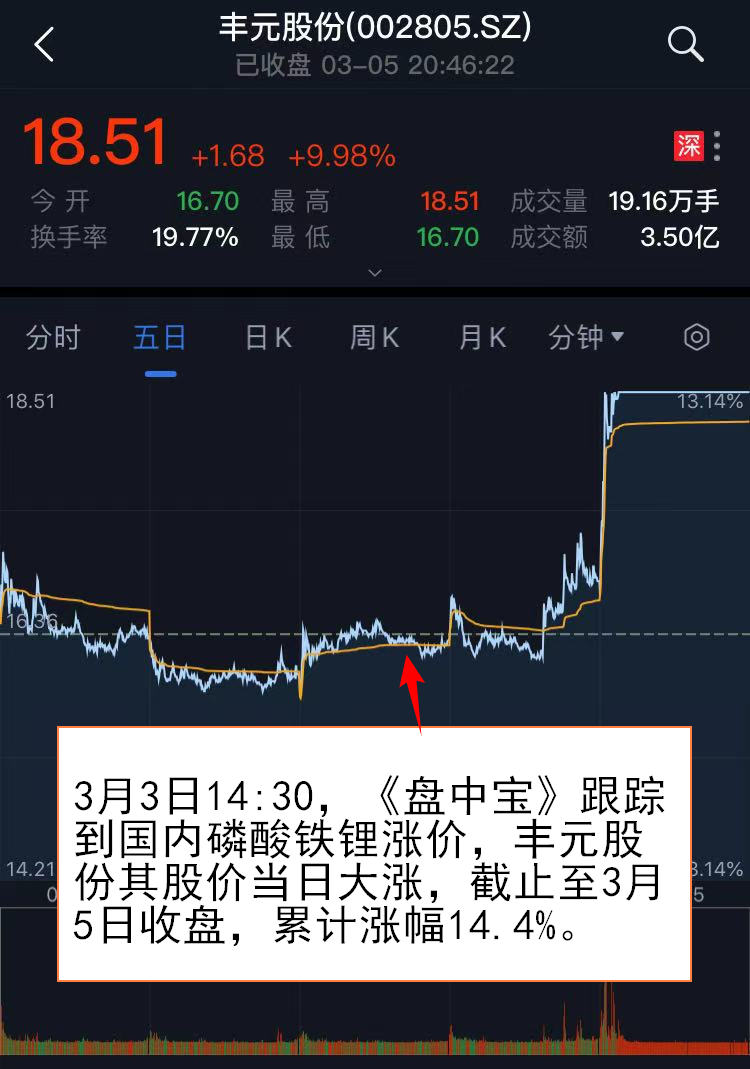Open chart settings hexagon icon
The width and height of the screenshot is (750, 1069).
point(697,338)
